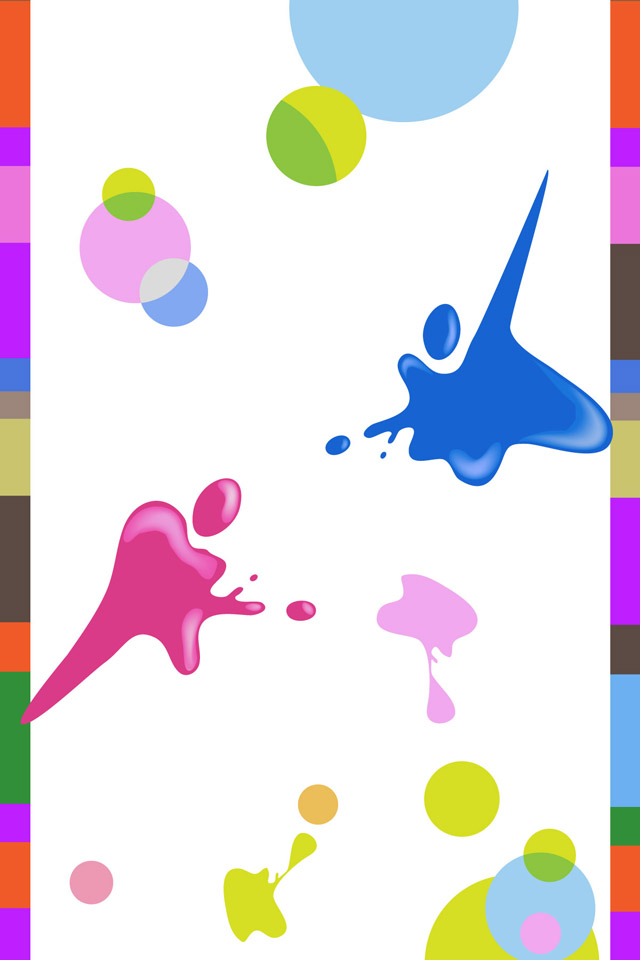The image size is (640, 960).
Task: Select the pink swatch on the right strip
Action: pyautogui.click(x=625, y=205)
